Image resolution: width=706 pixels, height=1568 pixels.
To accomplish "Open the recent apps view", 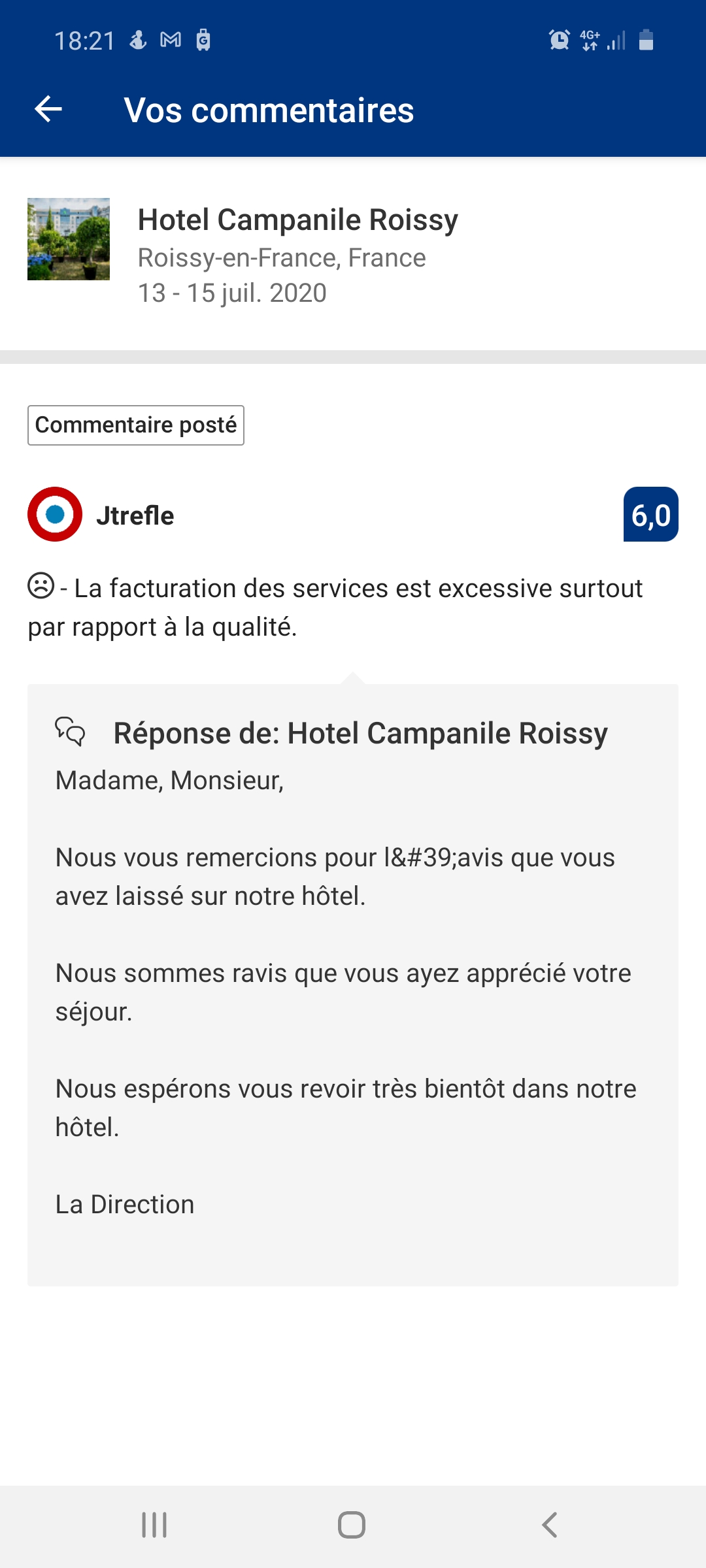I will coord(155,1525).
